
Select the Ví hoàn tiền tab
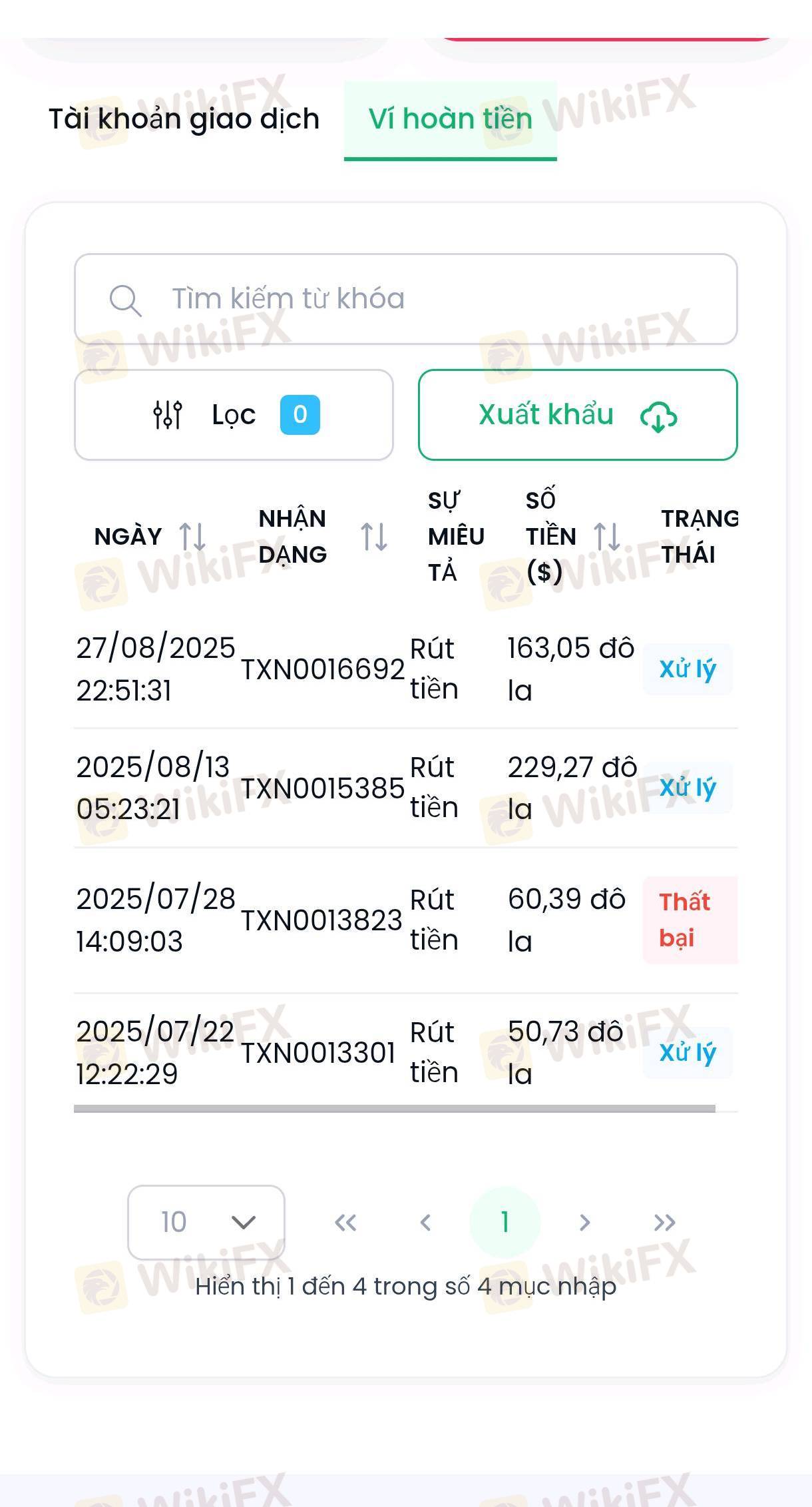[451, 120]
